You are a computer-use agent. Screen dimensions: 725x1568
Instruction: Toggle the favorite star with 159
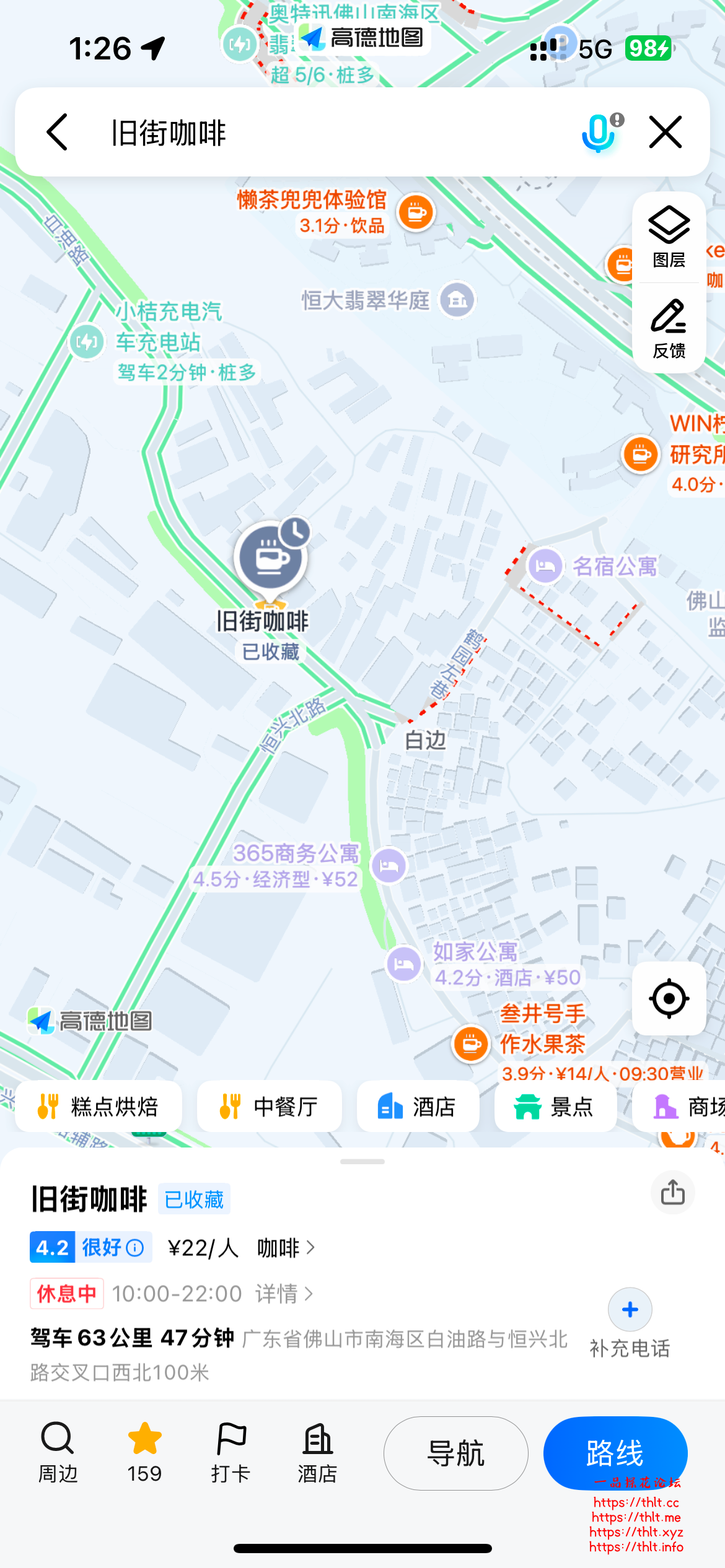[144, 1452]
